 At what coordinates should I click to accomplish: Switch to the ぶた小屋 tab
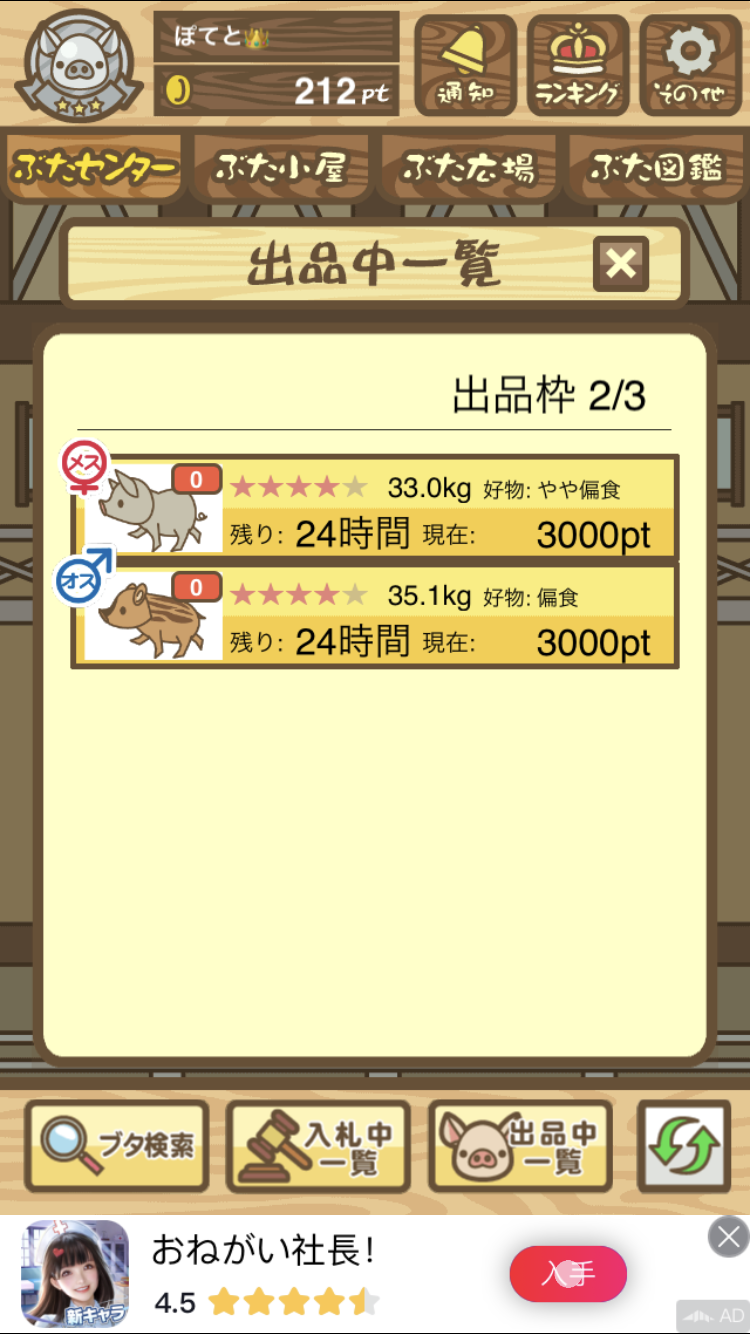pos(281,167)
